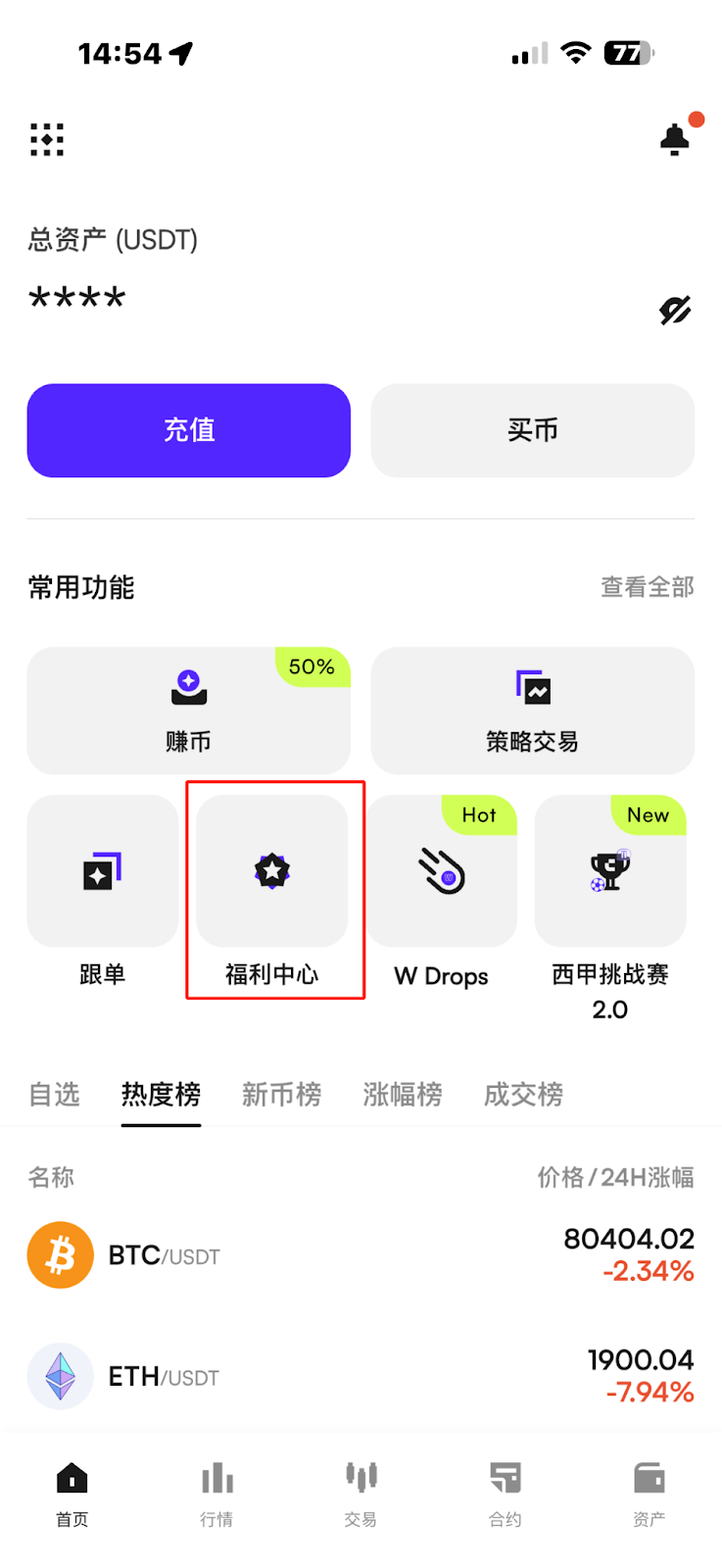Open the BTC/USDT market row
Screen dimensions: 722x1568
361,1255
